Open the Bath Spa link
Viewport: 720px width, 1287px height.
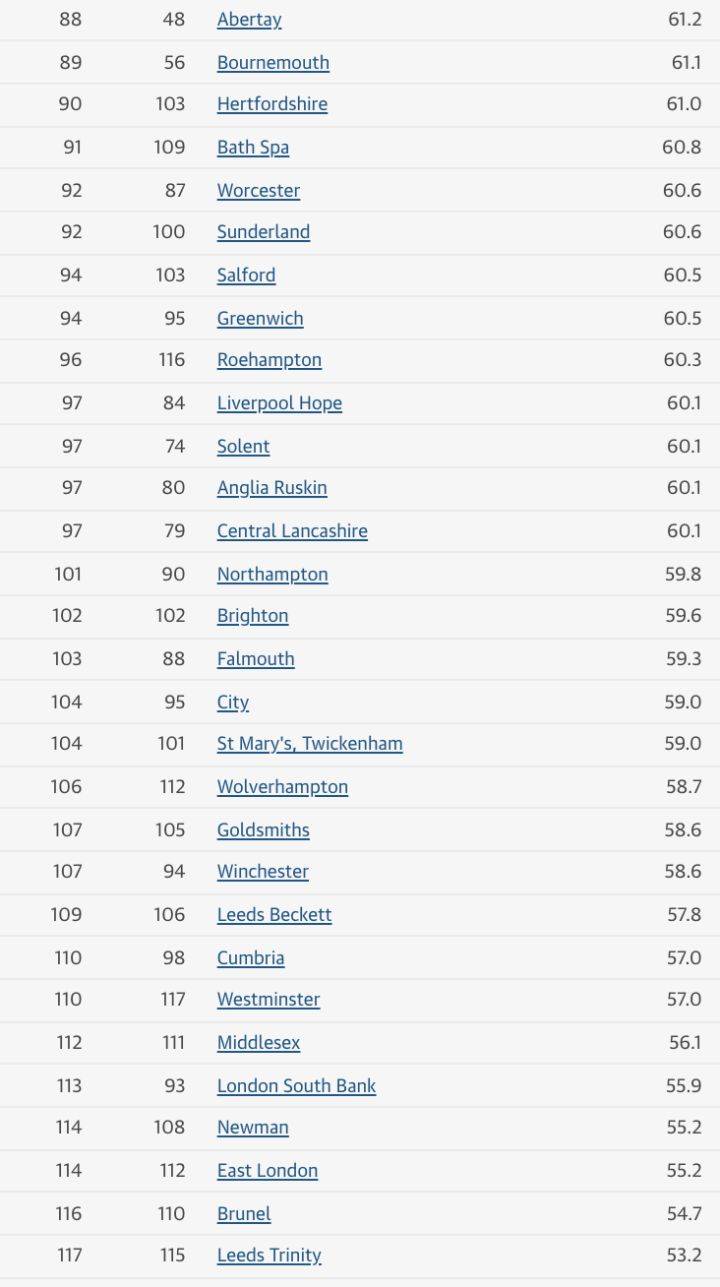pyautogui.click(x=253, y=147)
